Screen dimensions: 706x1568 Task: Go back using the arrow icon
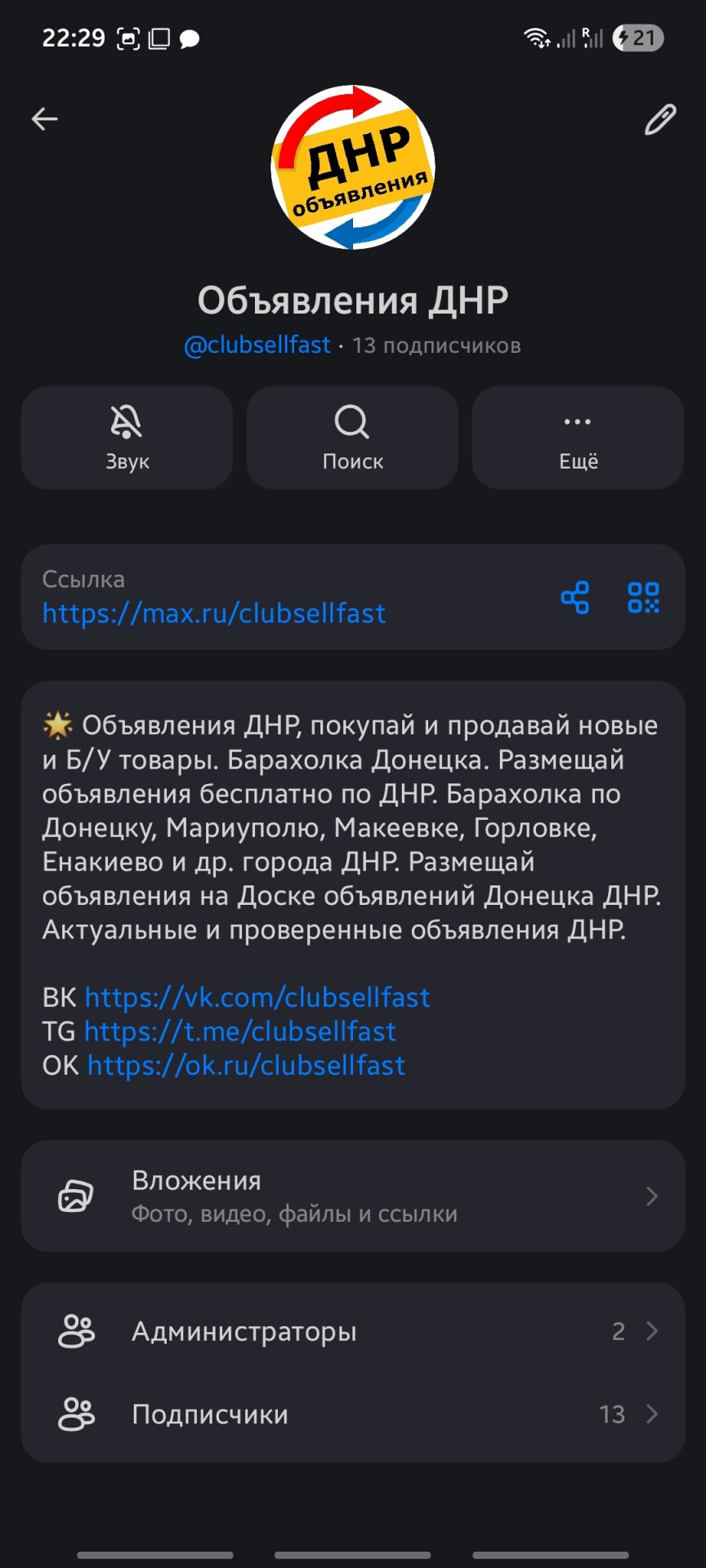(x=45, y=119)
